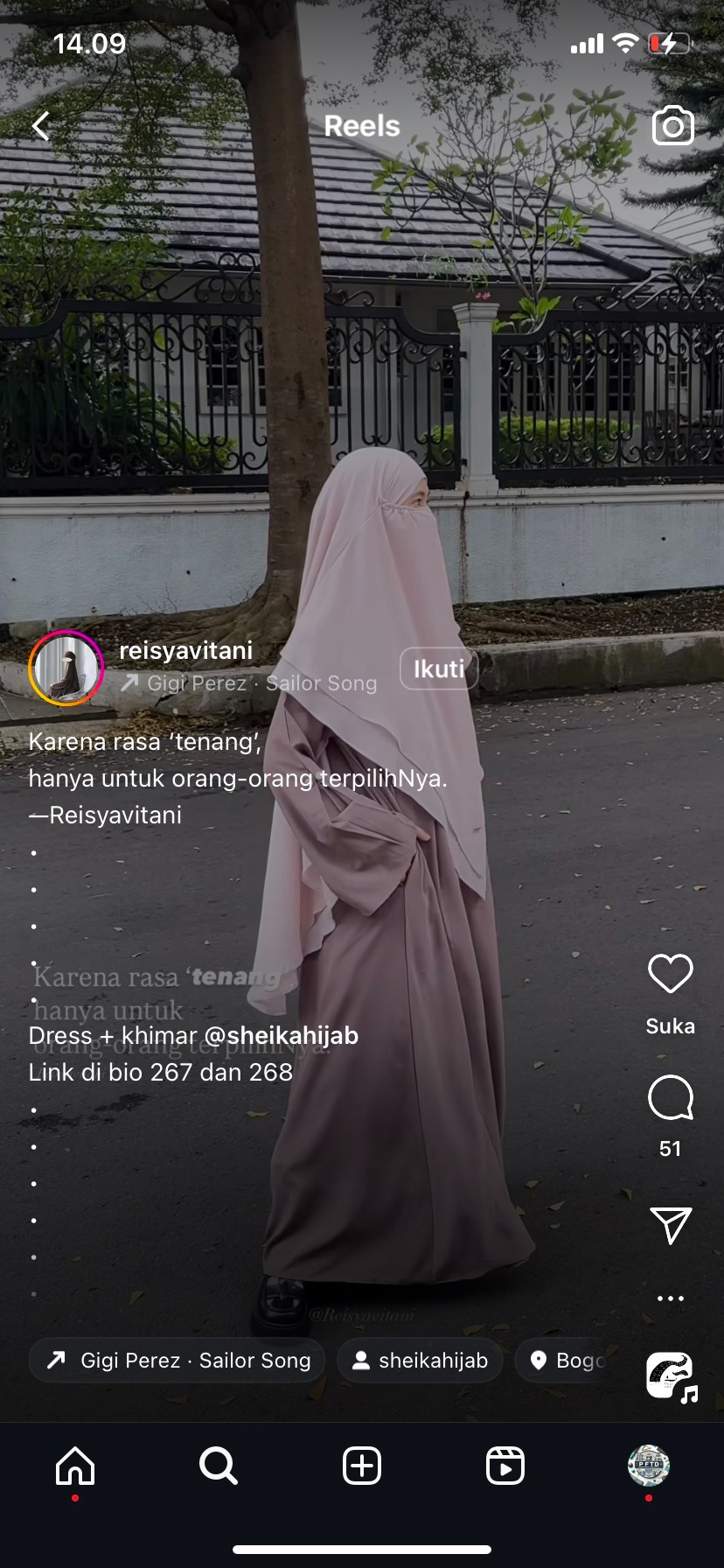
Task: Like this reel with the heart icon
Action: (x=670, y=973)
